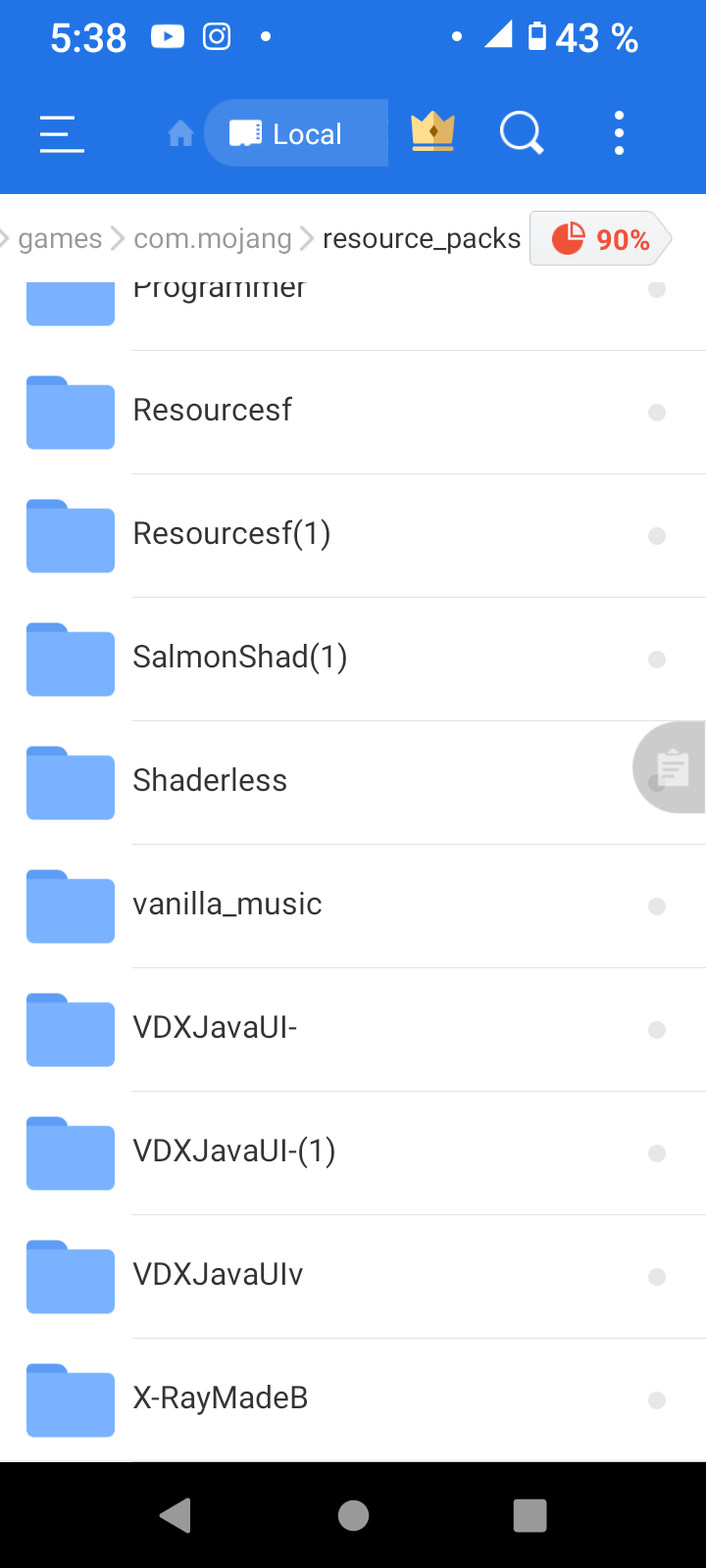Open the vanilla_music folder

pos(227,904)
